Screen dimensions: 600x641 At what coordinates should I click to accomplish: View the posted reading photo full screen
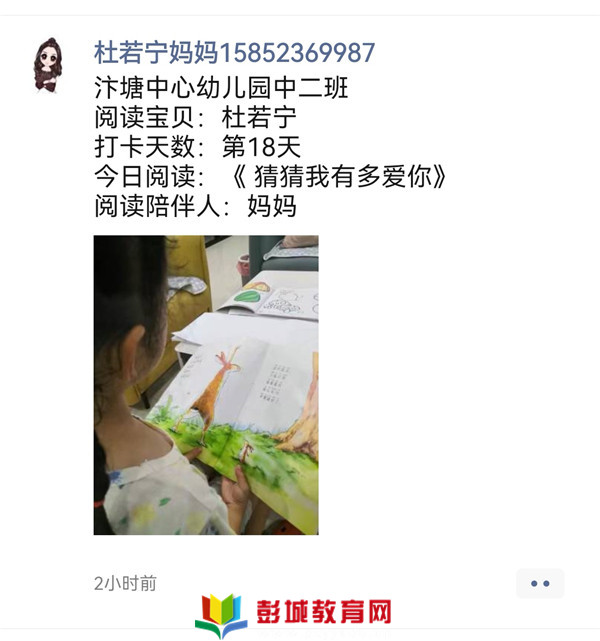pos(206,385)
